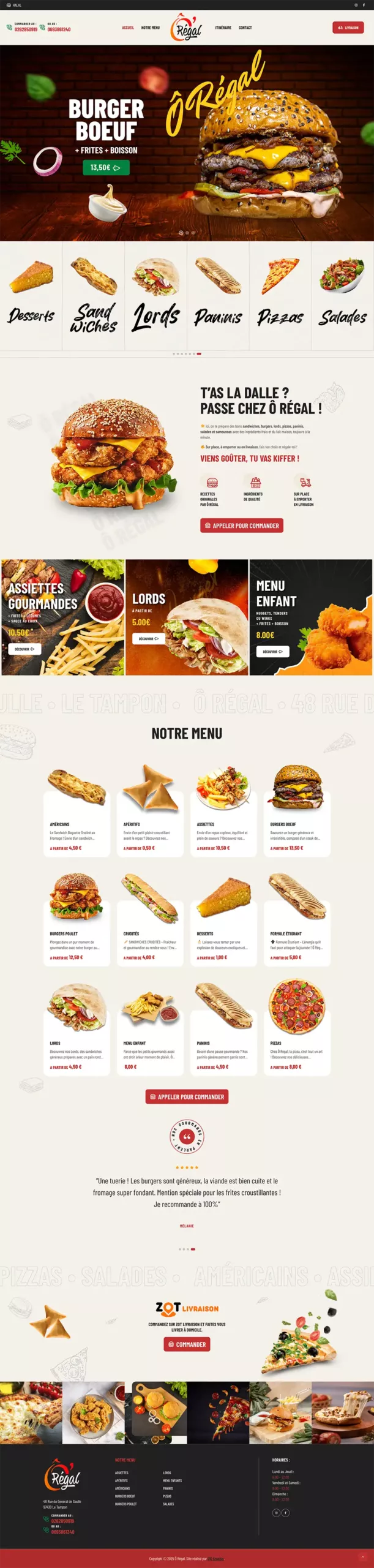This screenshot has height=1568, width=374.
Task: Tap Découvrir on Assiettes Gourmandes banner
Action: (x=24, y=649)
